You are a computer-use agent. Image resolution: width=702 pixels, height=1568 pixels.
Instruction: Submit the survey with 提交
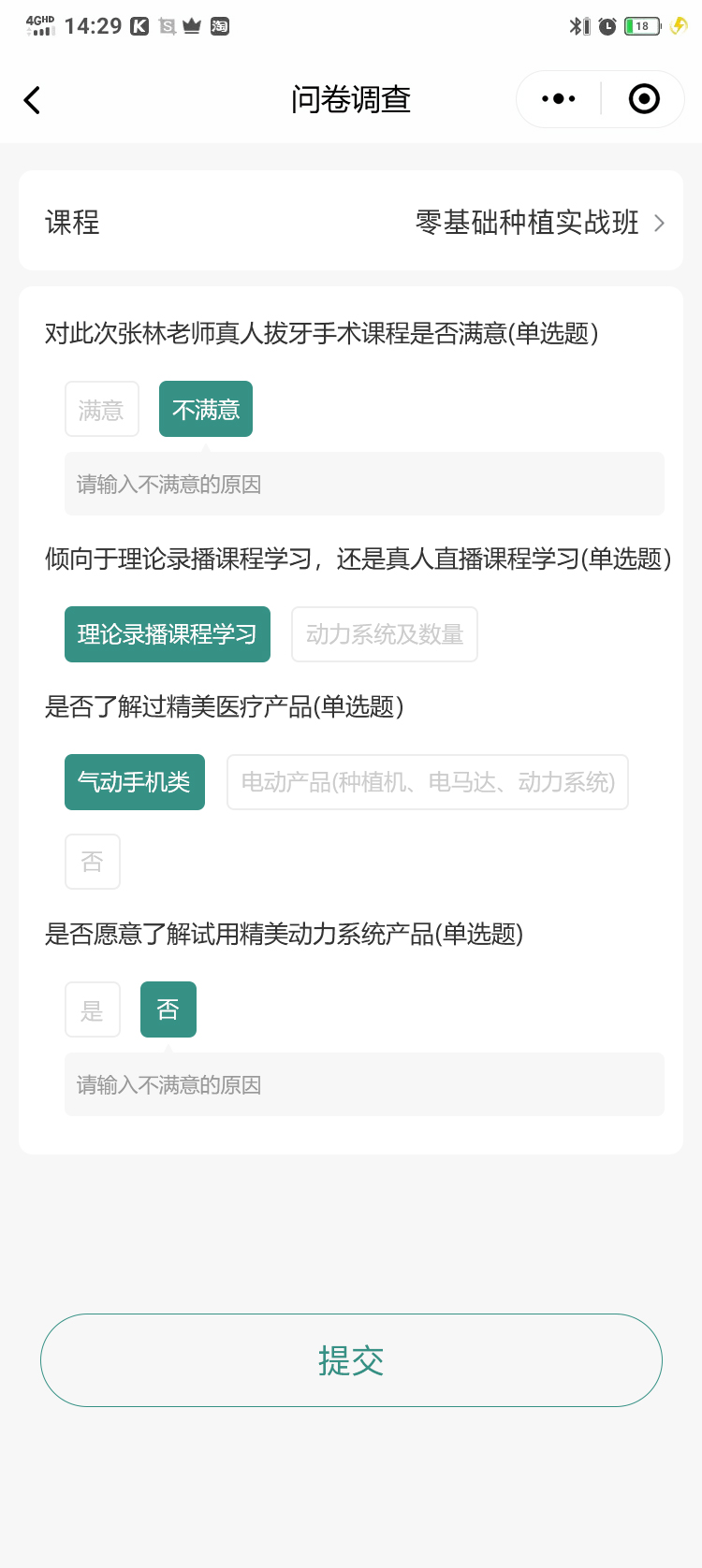[x=351, y=1360]
